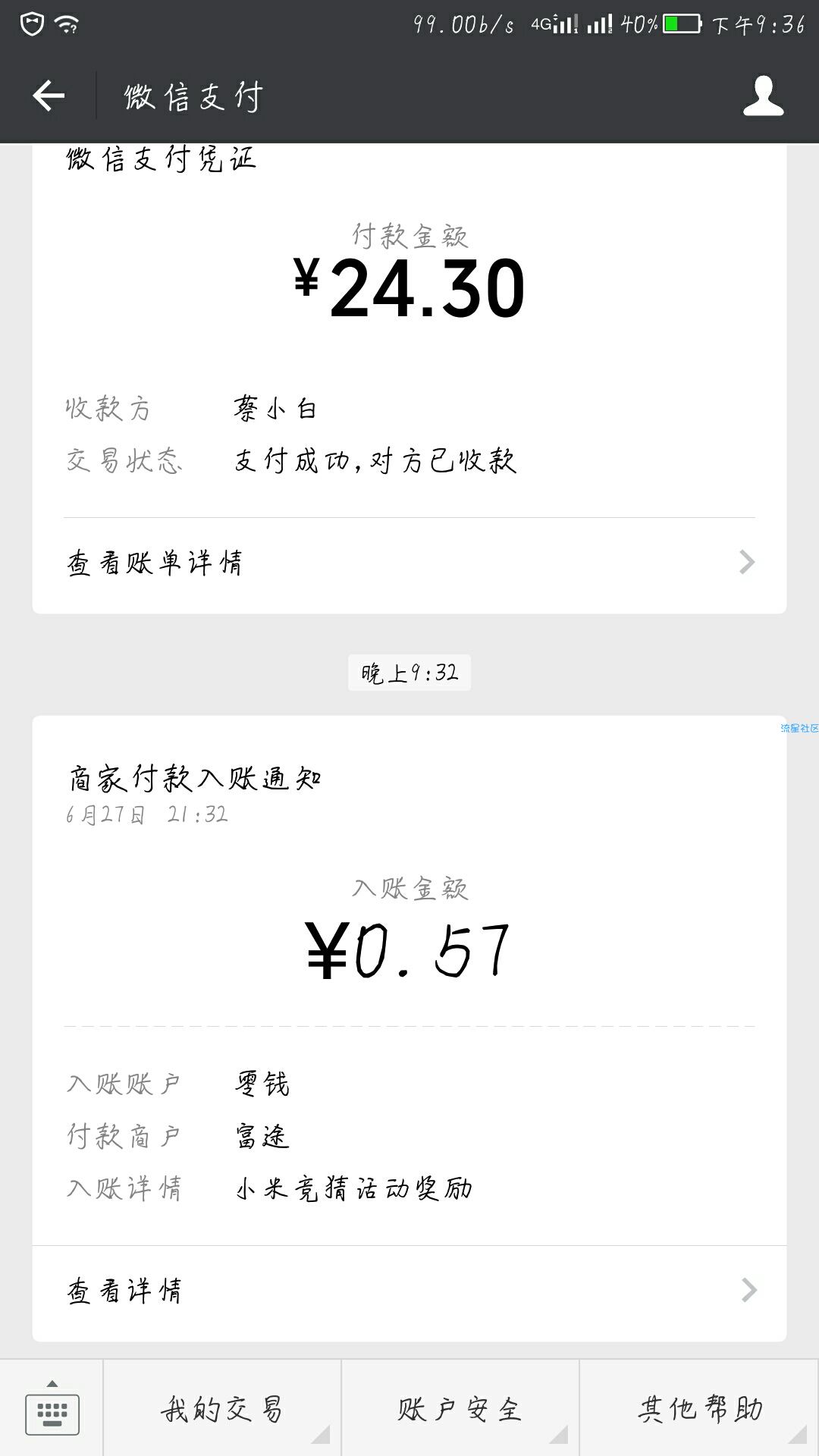The height and width of the screenshot is (1456, 819).
Task: Open the 其他帮助 menu
Action: click(699, 1409)
